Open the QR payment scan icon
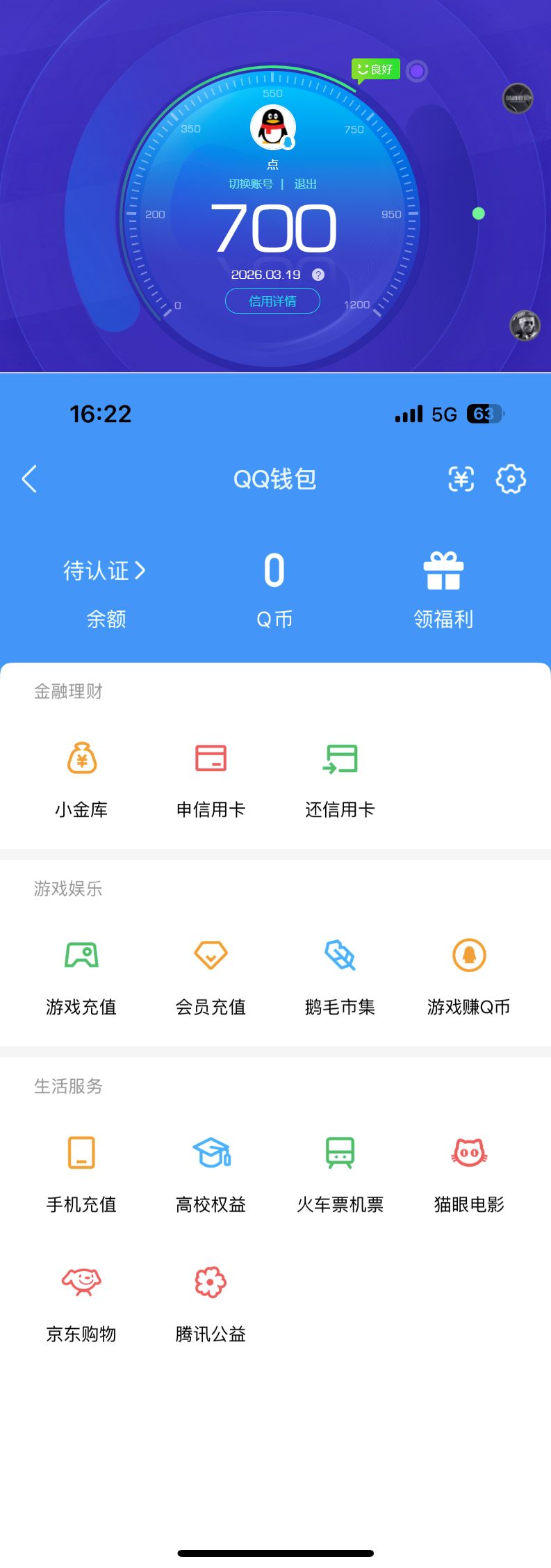This screenshot has width=551, height=1568. point(460,479)
